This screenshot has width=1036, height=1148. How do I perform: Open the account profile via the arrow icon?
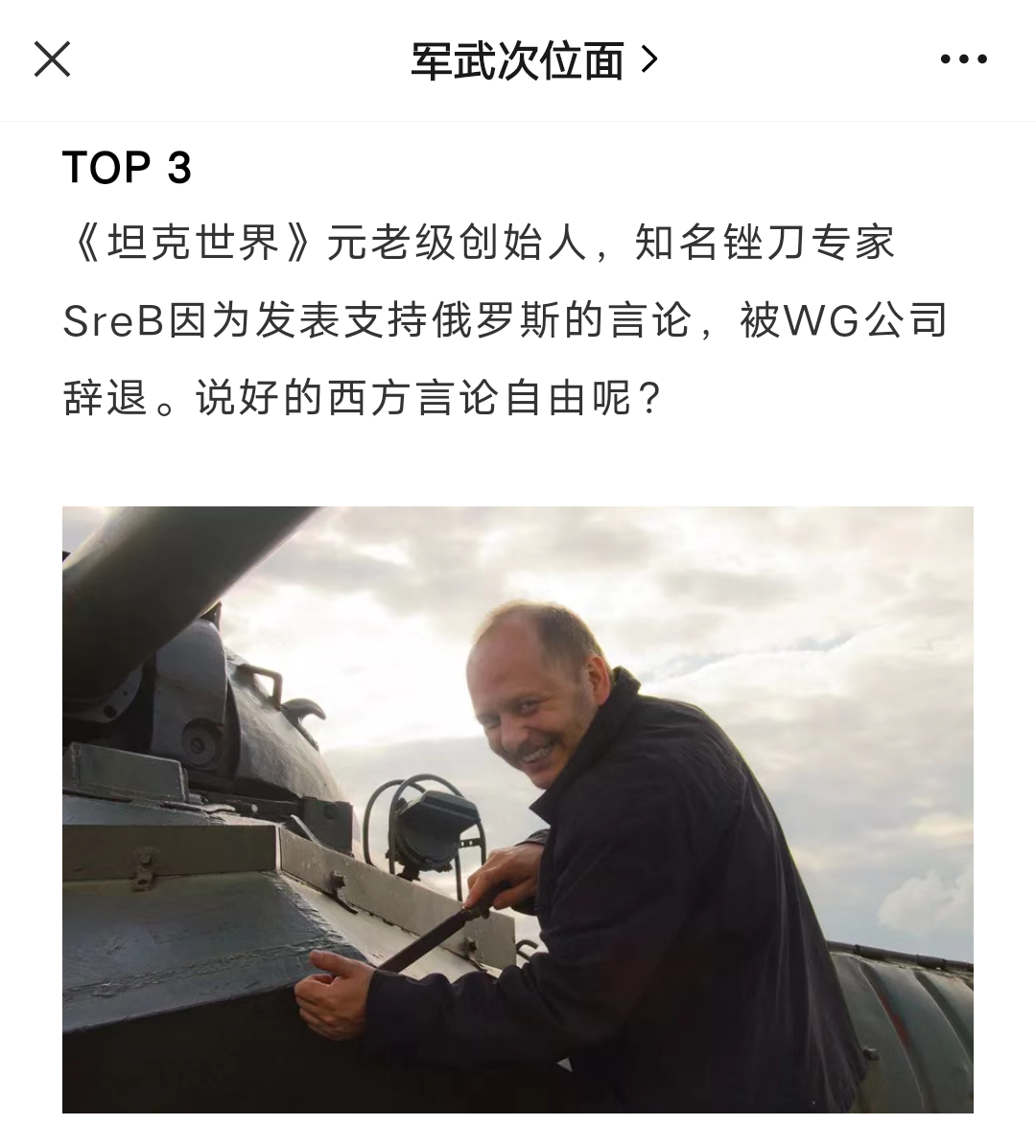pos(653,59)
